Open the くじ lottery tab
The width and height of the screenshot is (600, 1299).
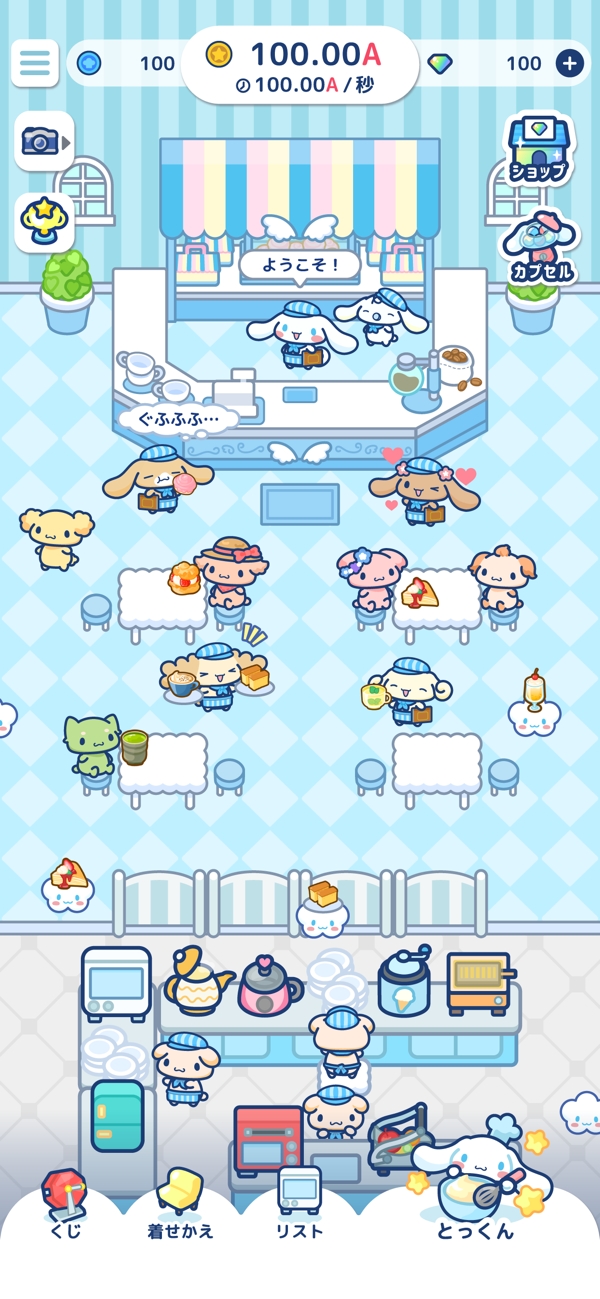(x=65, y=1203)
